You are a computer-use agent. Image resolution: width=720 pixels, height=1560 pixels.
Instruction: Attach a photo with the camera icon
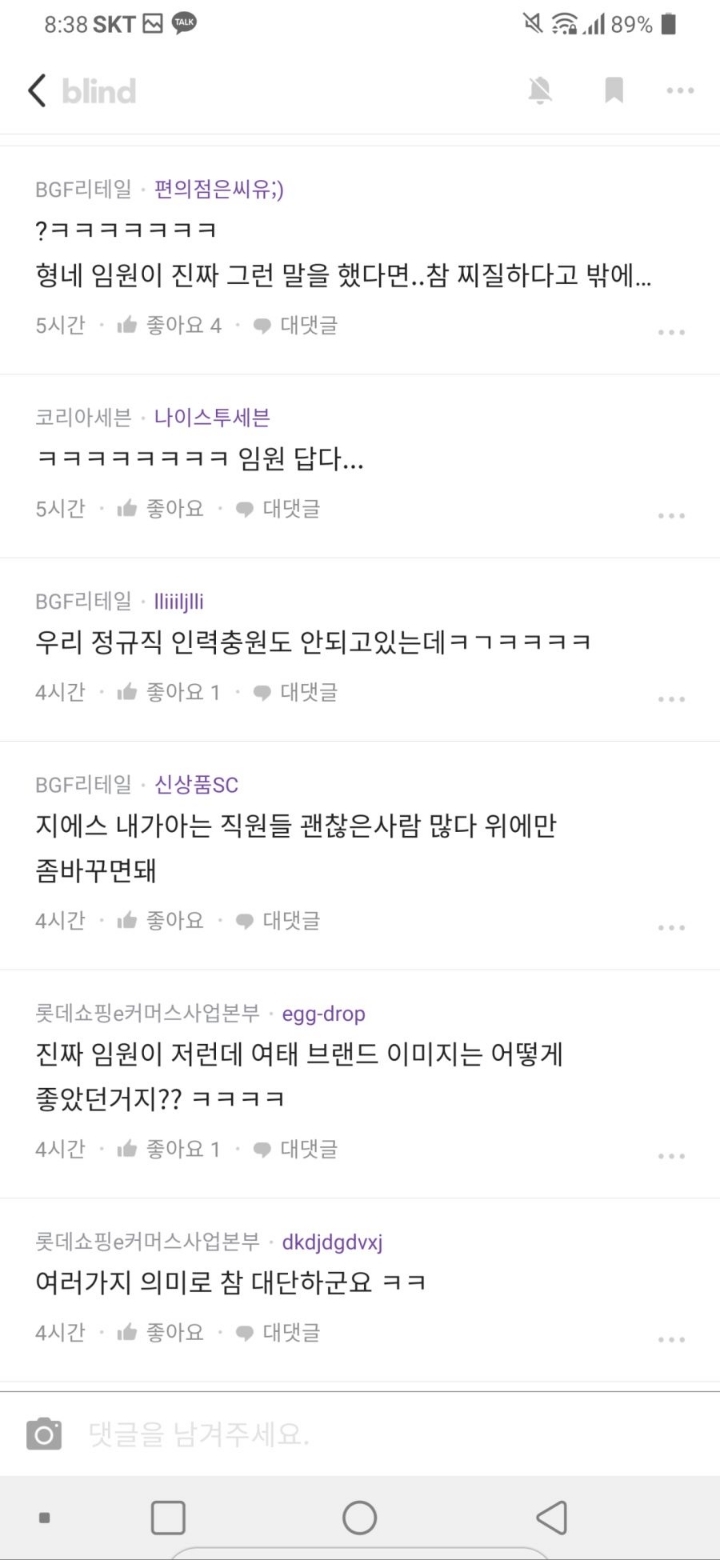tap(43, 1436)
